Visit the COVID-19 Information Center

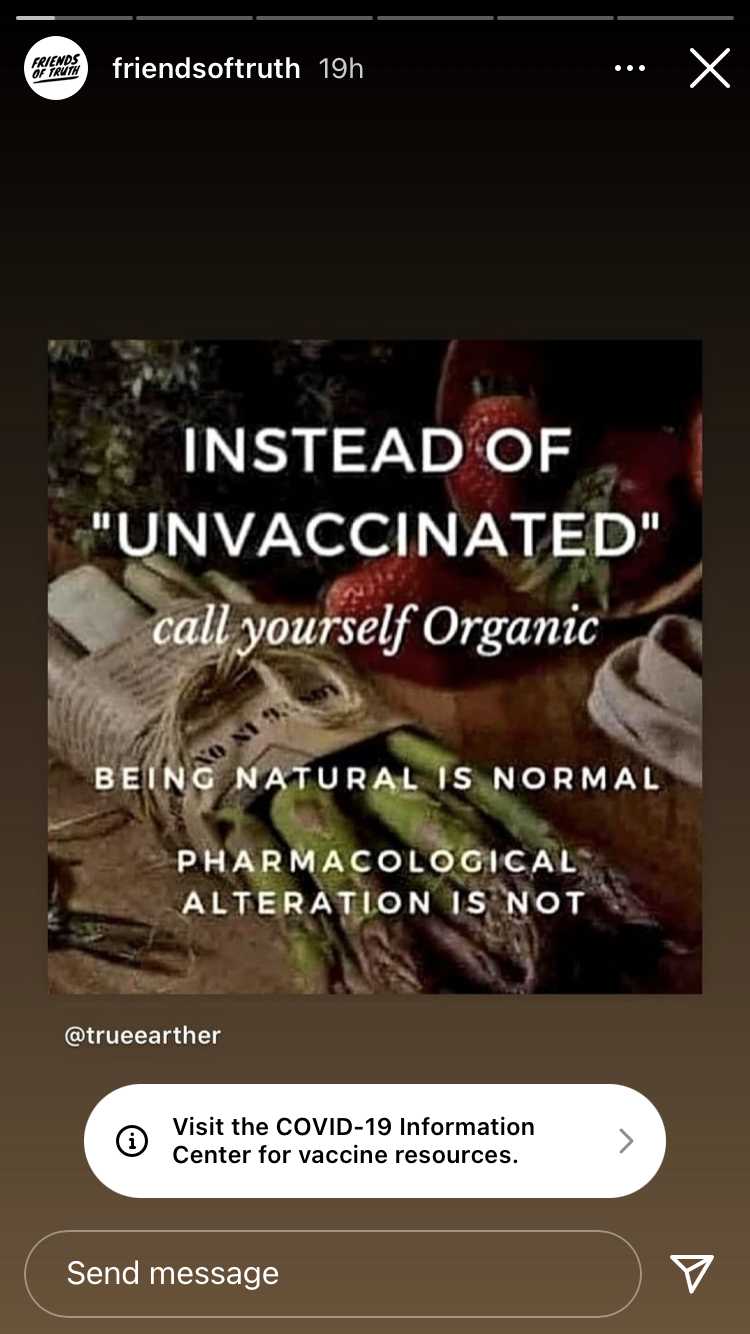pos(374,1141)
